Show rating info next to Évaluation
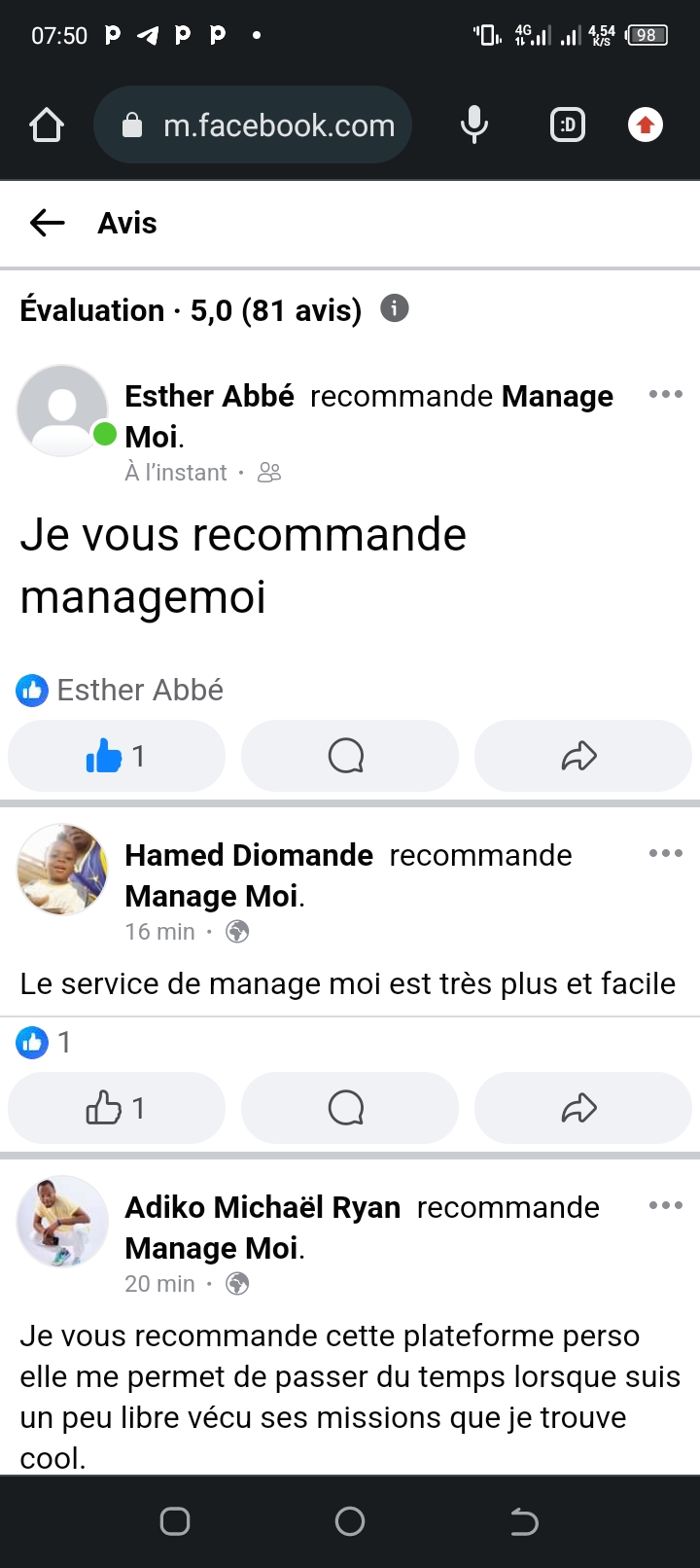 coord(394,308)
